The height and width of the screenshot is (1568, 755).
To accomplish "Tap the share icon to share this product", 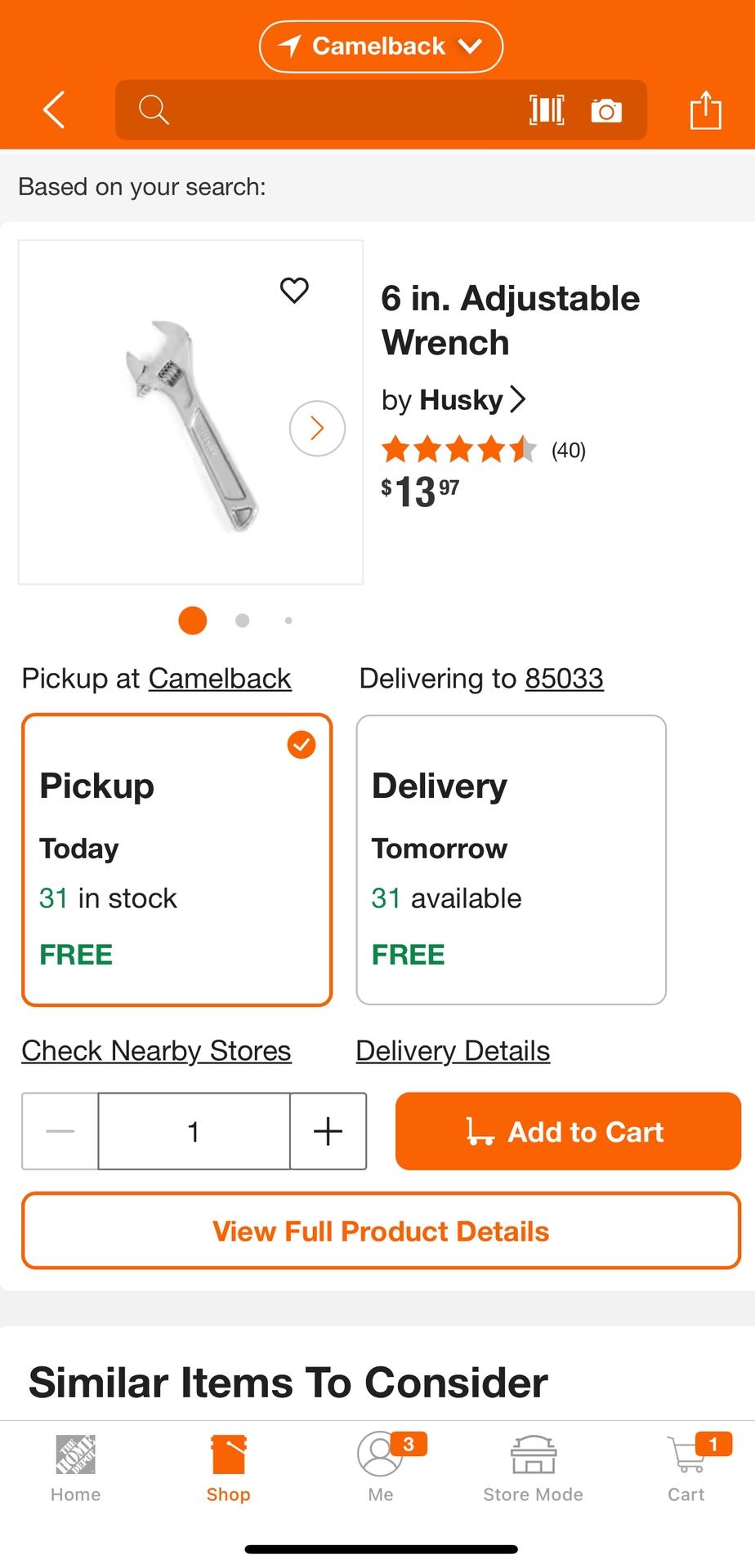I will (705, 109).
